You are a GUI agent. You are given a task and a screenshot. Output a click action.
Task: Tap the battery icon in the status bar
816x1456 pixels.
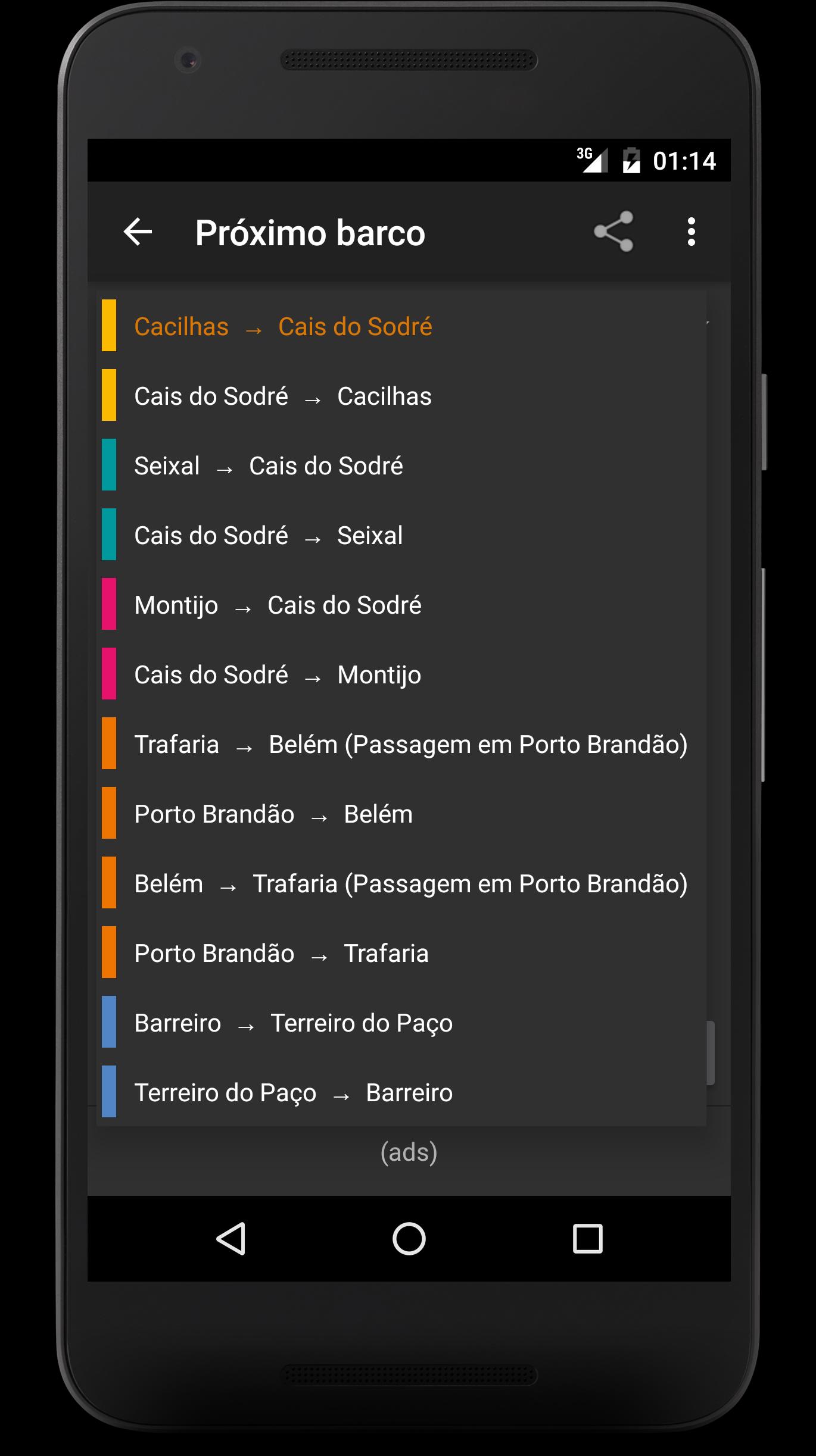[631, 158]
